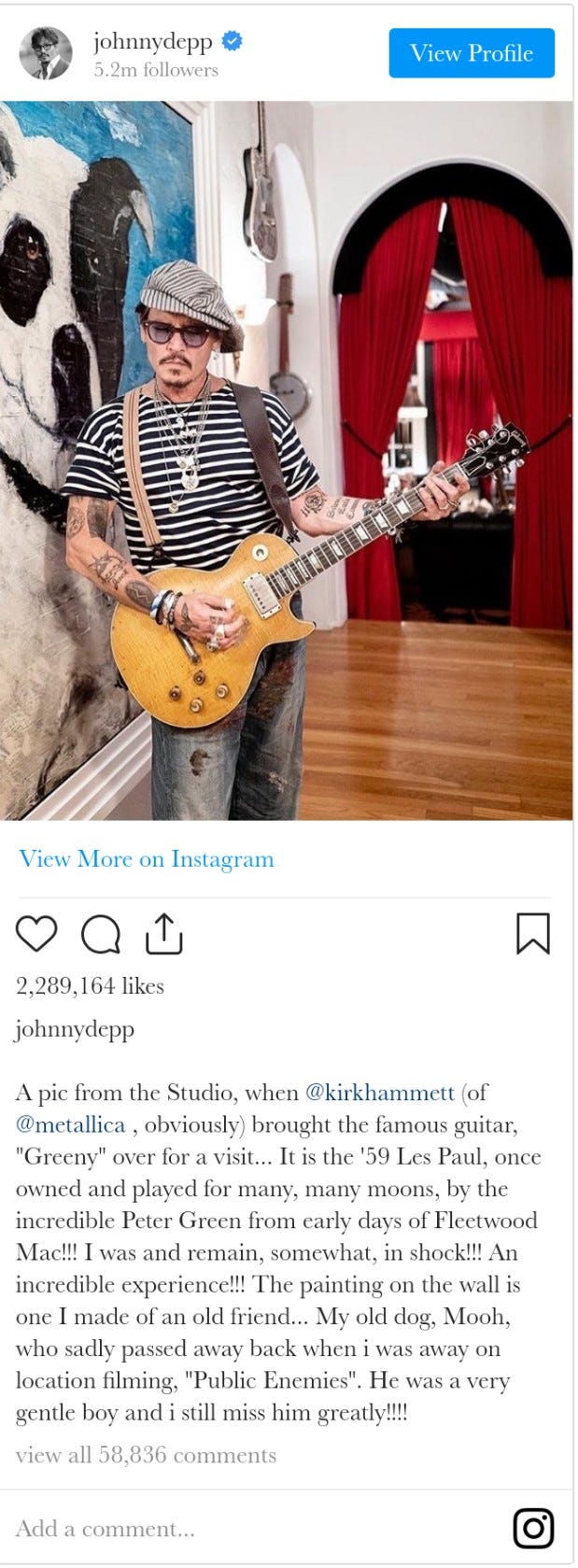Viewport: 578px width, 1568px height.
Task: Open the View More on Instagram link
Action: tap(147, 859)
